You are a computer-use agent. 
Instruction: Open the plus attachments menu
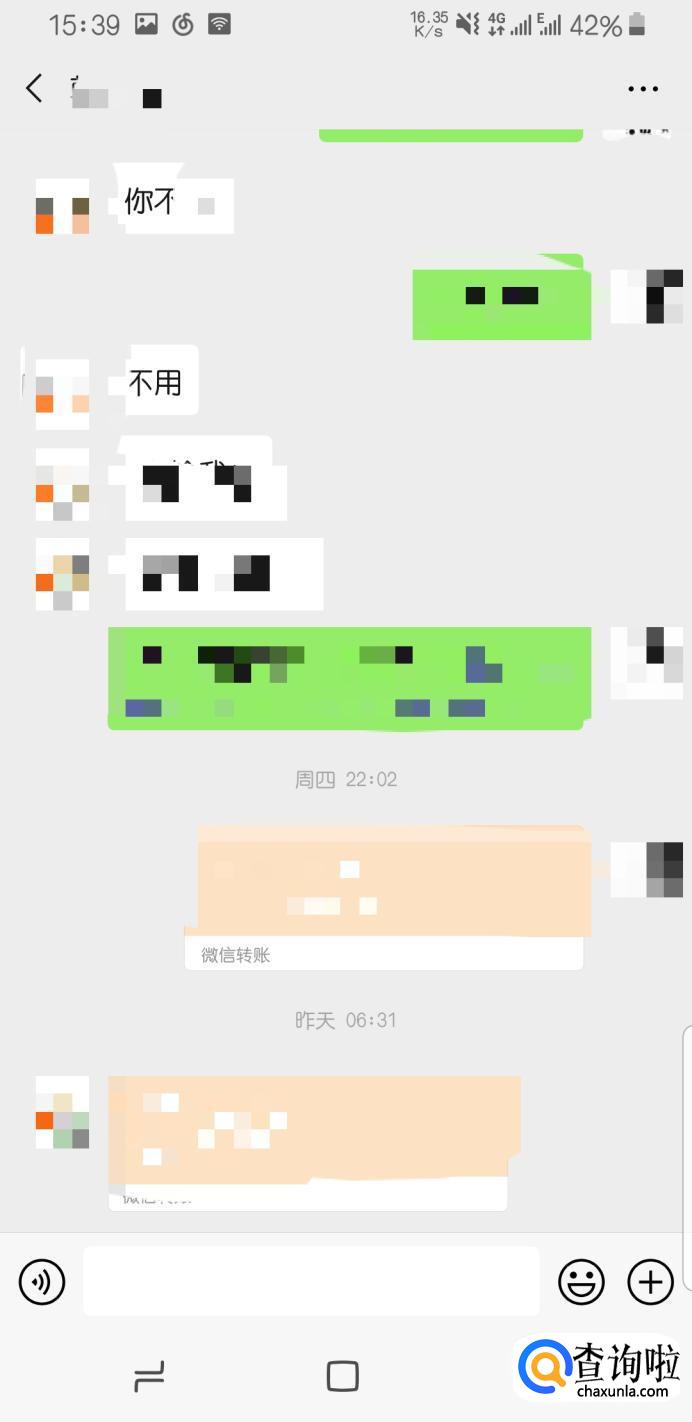(x=650, y=1281)
